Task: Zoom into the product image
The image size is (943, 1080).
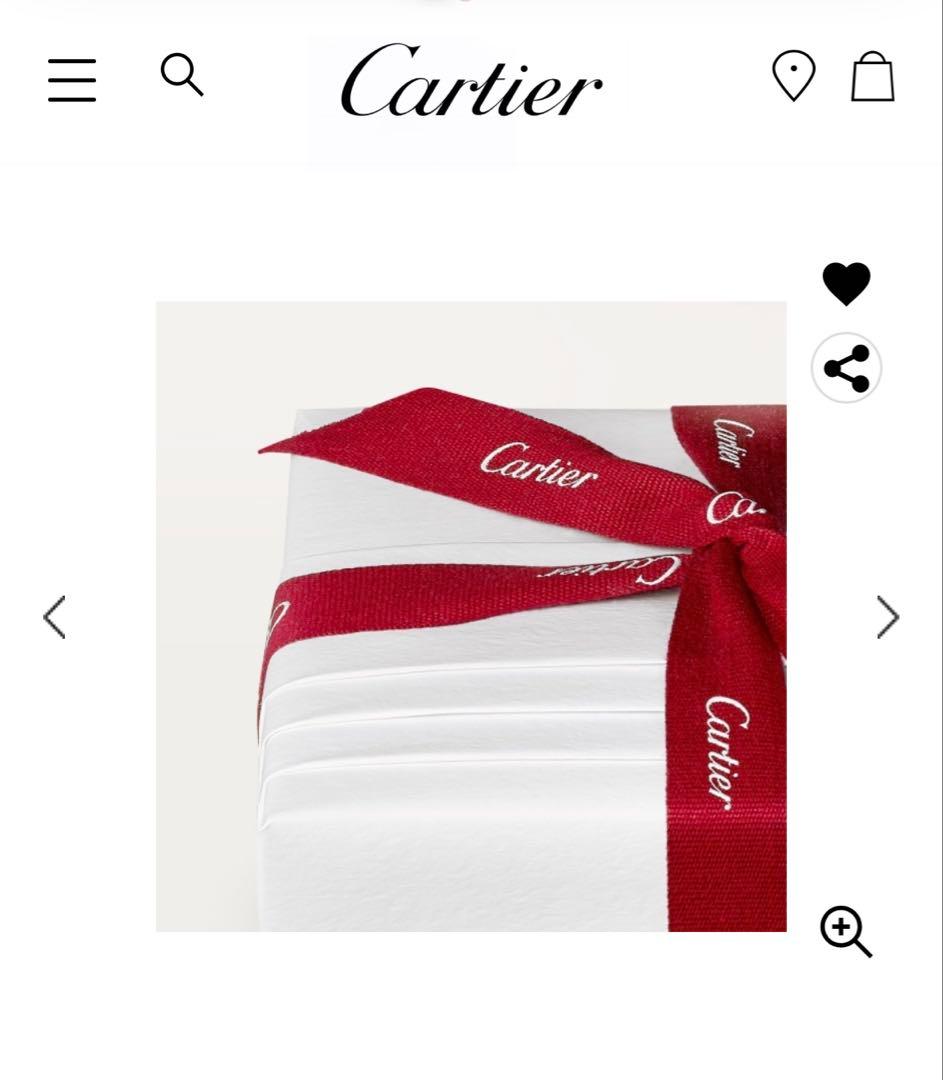Action: point(846,931)
